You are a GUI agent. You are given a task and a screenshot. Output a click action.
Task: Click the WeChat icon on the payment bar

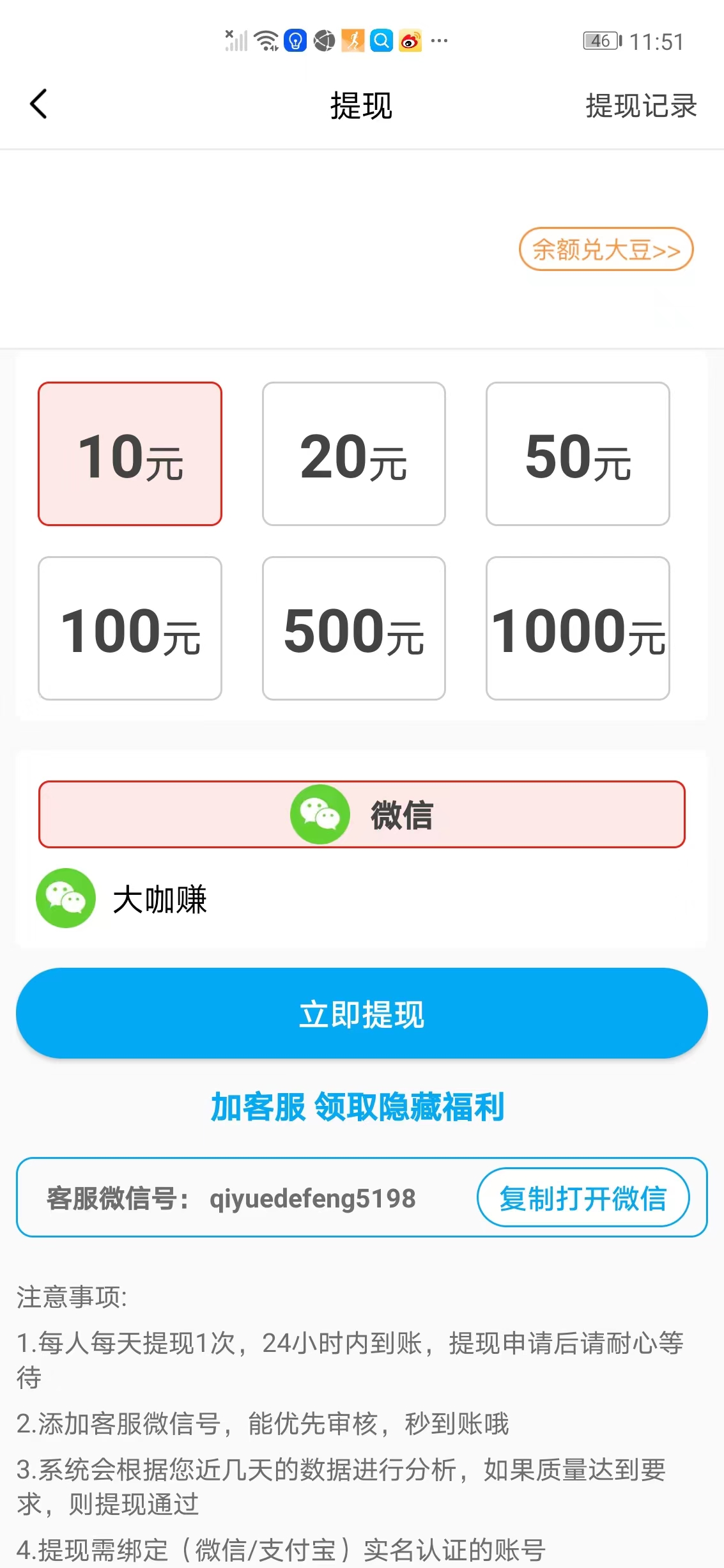320,815
